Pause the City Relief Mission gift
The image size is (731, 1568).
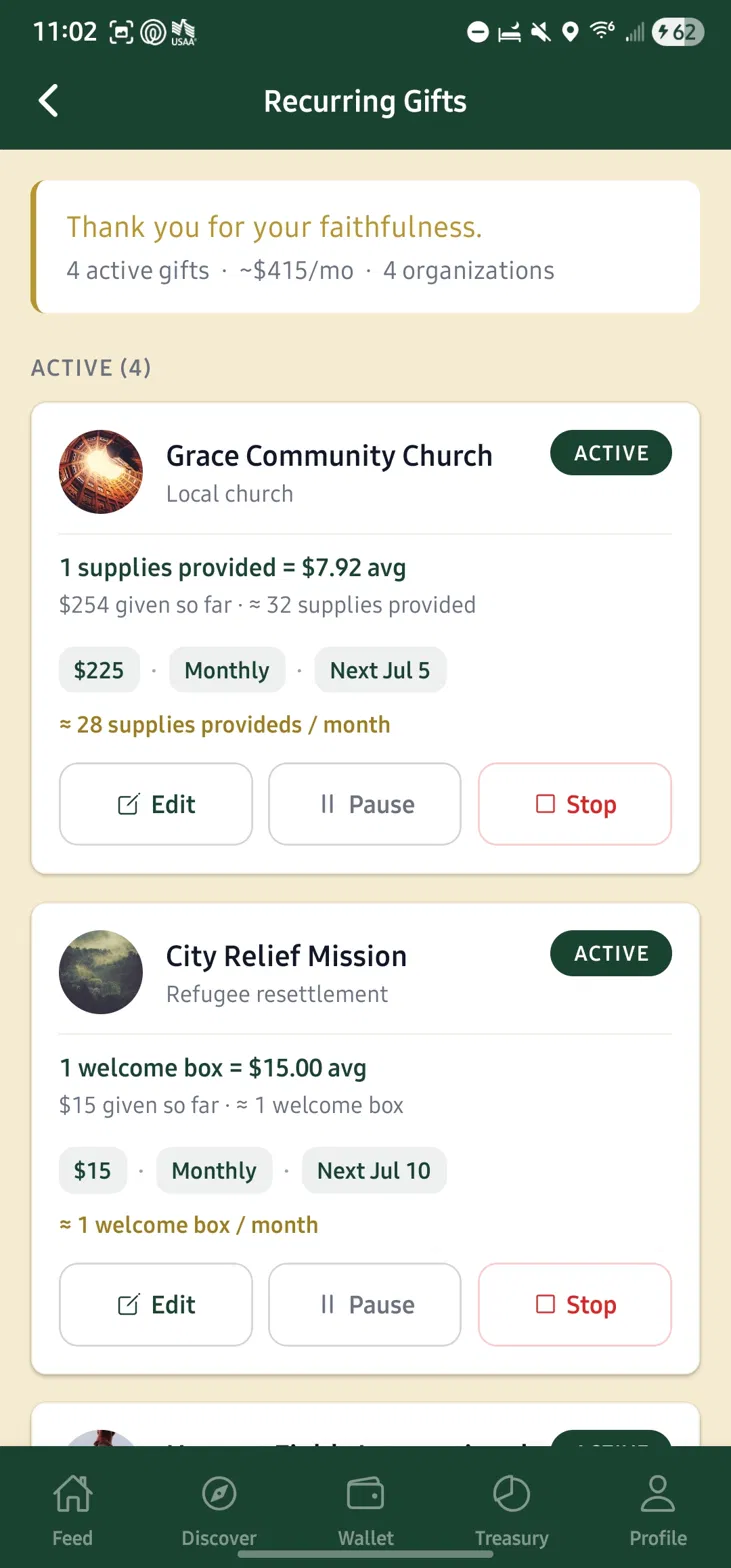365,1304
